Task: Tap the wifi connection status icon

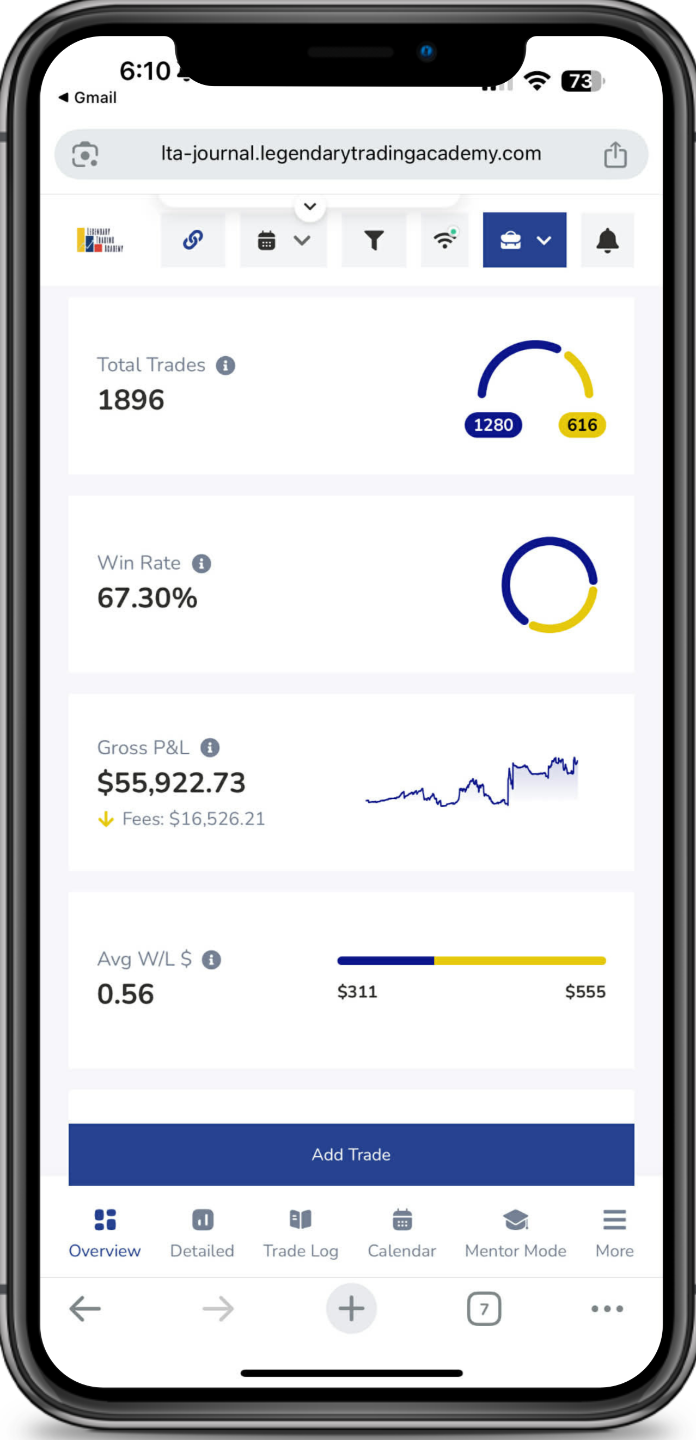Action: [445, 240]
